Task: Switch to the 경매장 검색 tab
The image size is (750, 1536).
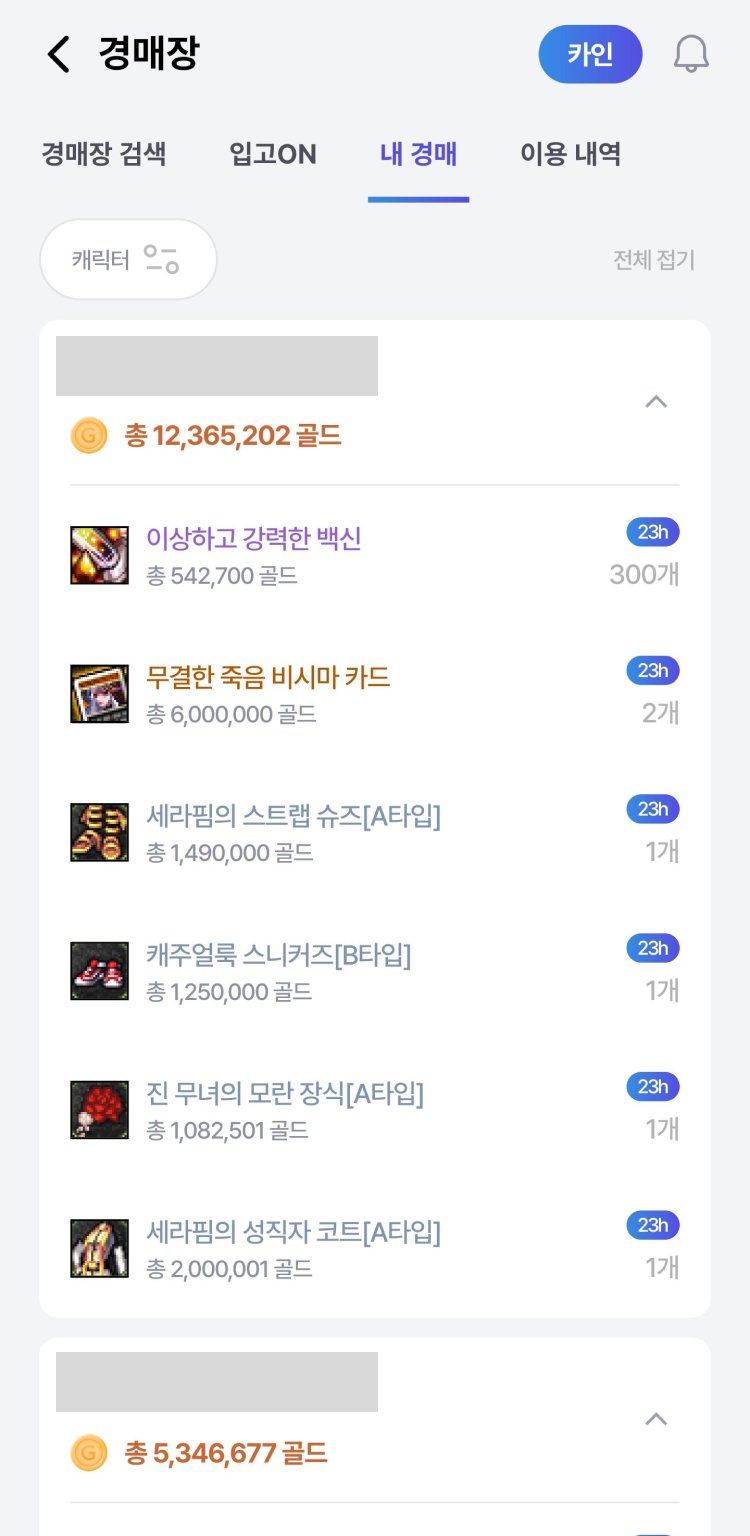Action: [x=104, y=154]
